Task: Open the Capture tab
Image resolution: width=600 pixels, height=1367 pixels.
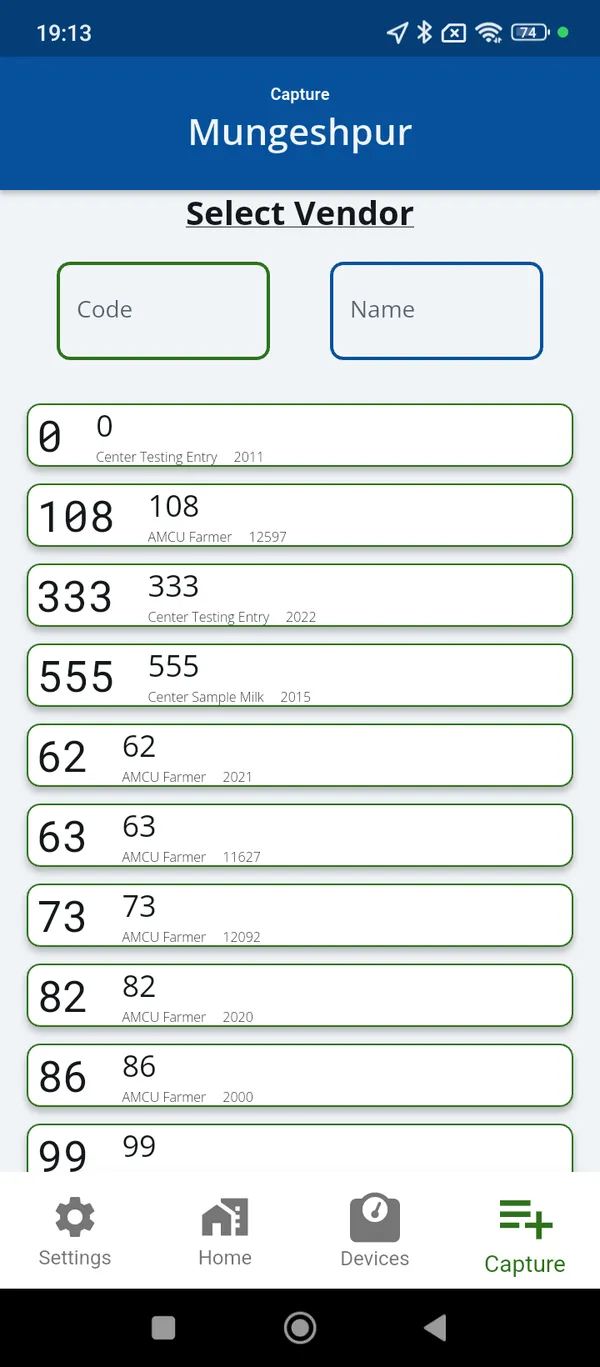Action: pos(525,1237)
